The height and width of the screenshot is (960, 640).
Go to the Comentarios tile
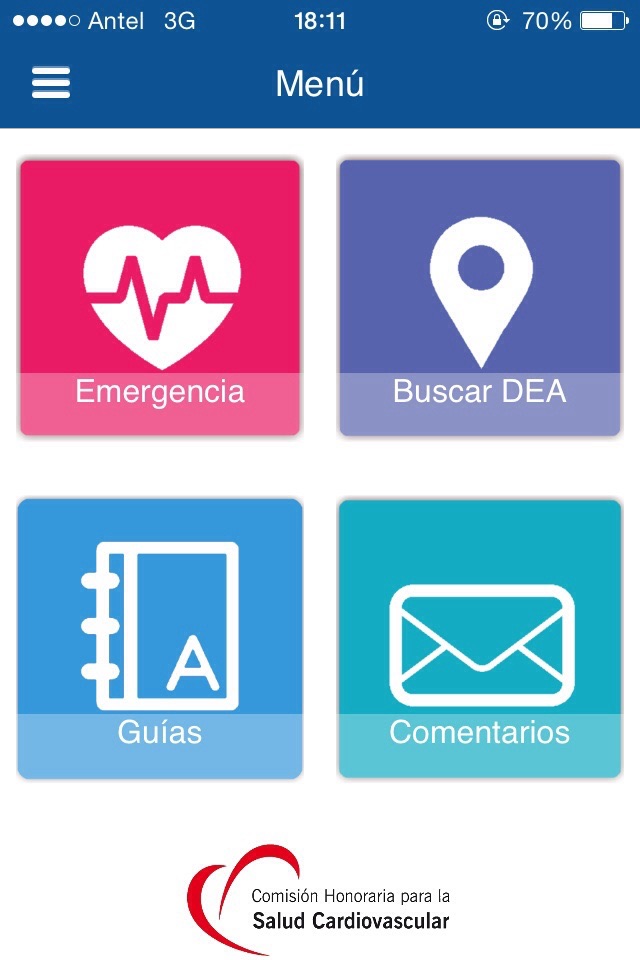(480, 638)
